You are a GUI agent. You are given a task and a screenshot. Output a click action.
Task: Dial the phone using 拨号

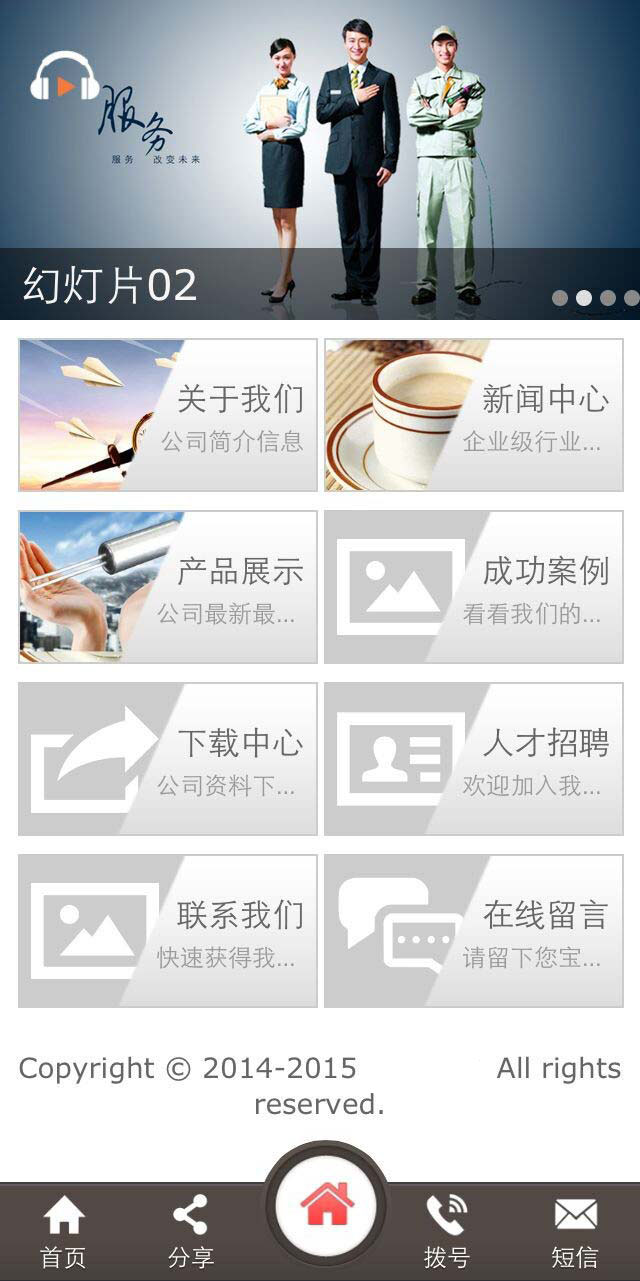click(x=446, y=1232)
